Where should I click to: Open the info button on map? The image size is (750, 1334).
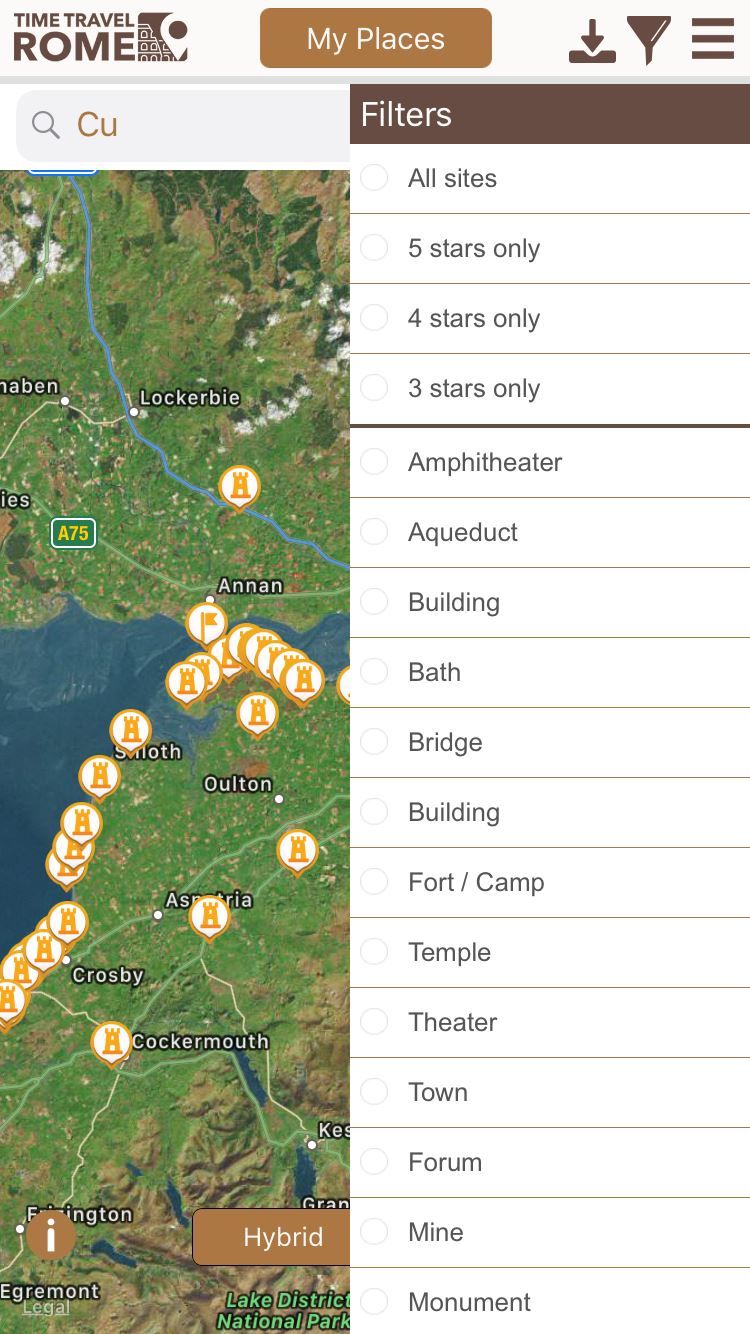point(51,1237)
